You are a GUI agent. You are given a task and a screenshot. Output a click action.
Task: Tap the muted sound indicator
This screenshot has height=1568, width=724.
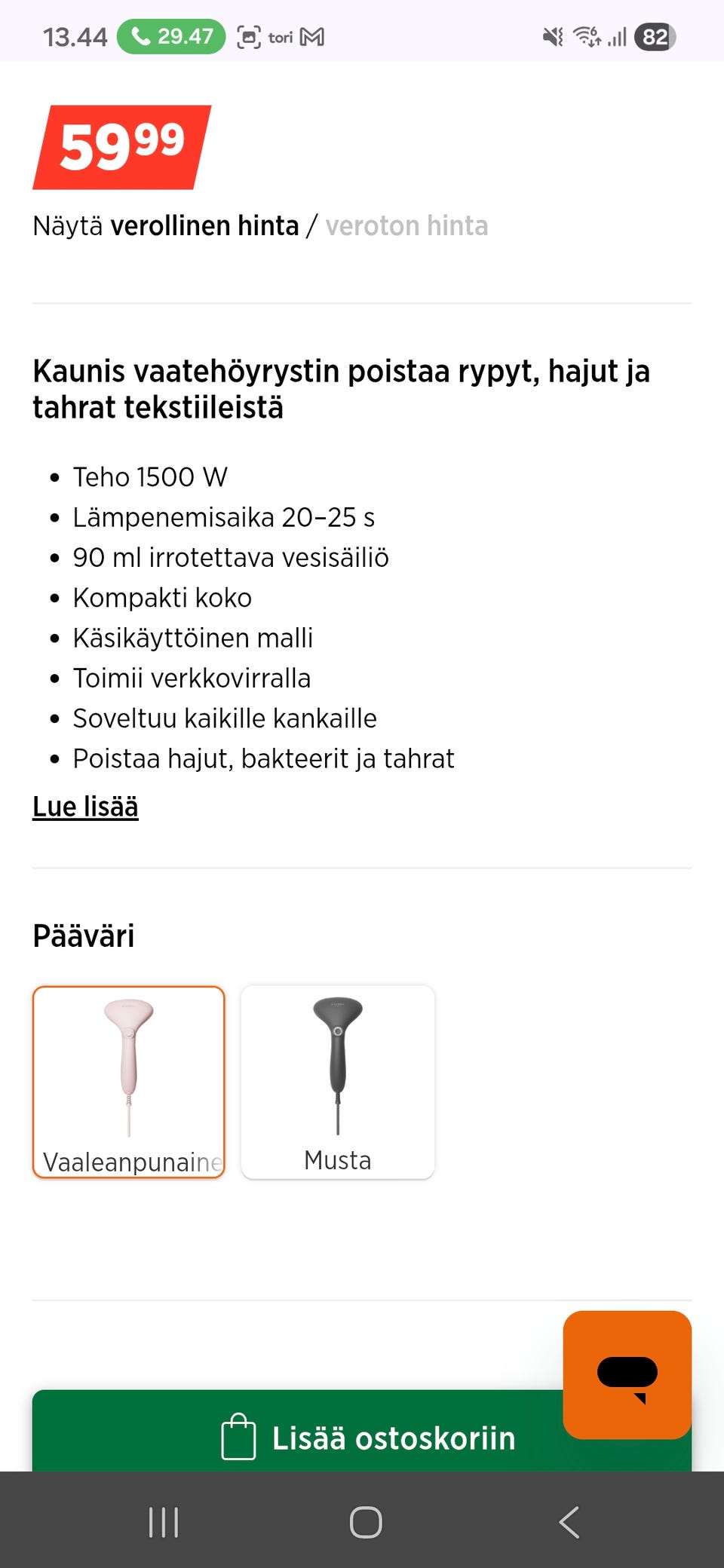click(551, 35)
